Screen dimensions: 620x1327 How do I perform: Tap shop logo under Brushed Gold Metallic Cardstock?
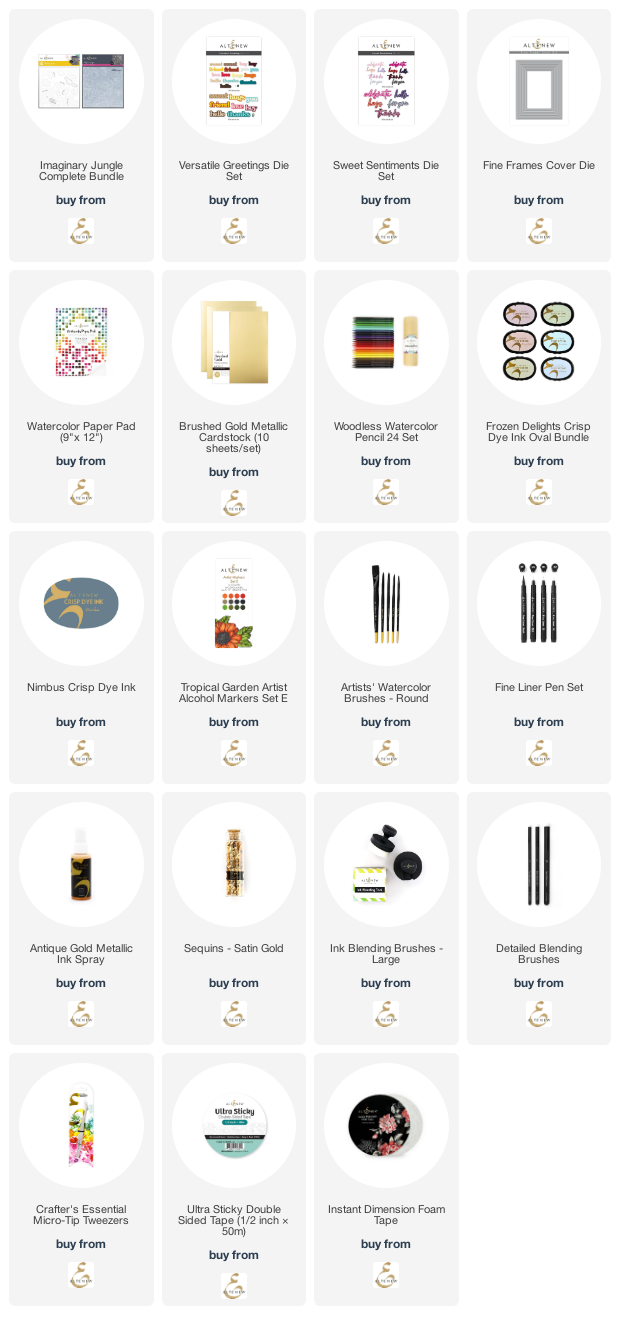233,503
